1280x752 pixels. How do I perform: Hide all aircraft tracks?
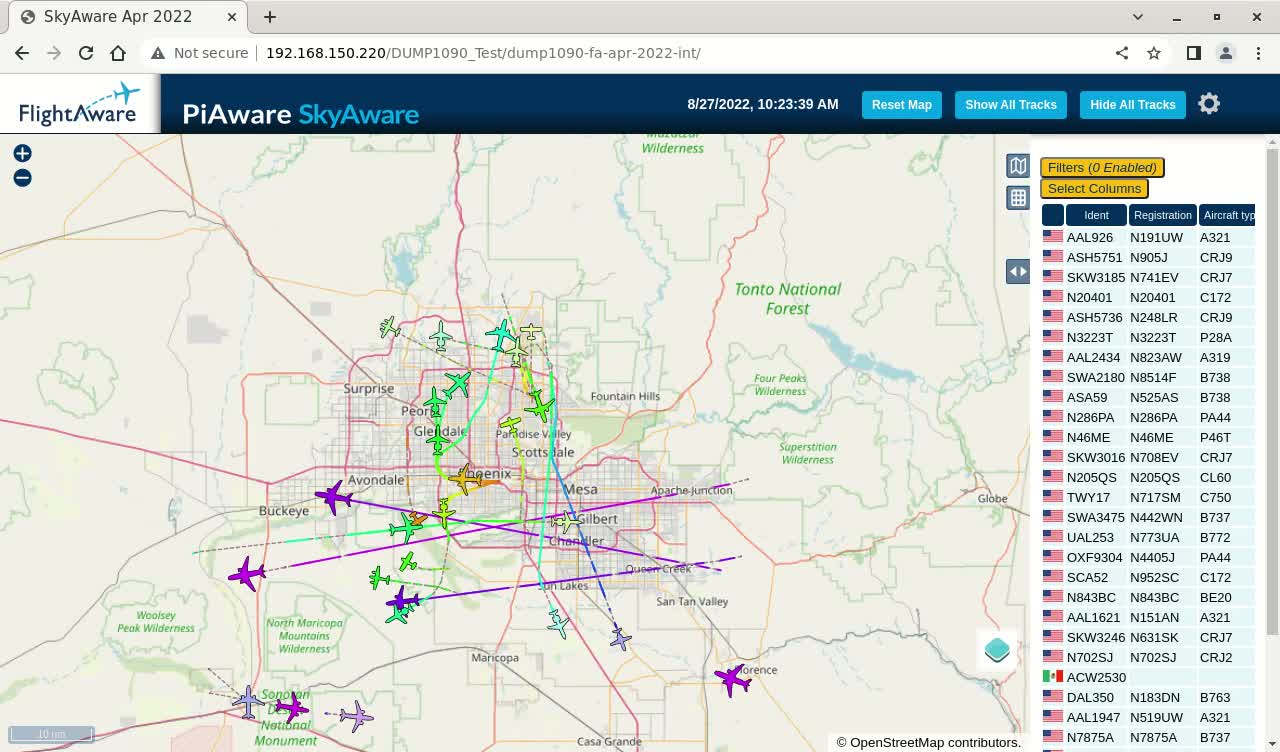pyautogui.click(x=1132, y=105)
